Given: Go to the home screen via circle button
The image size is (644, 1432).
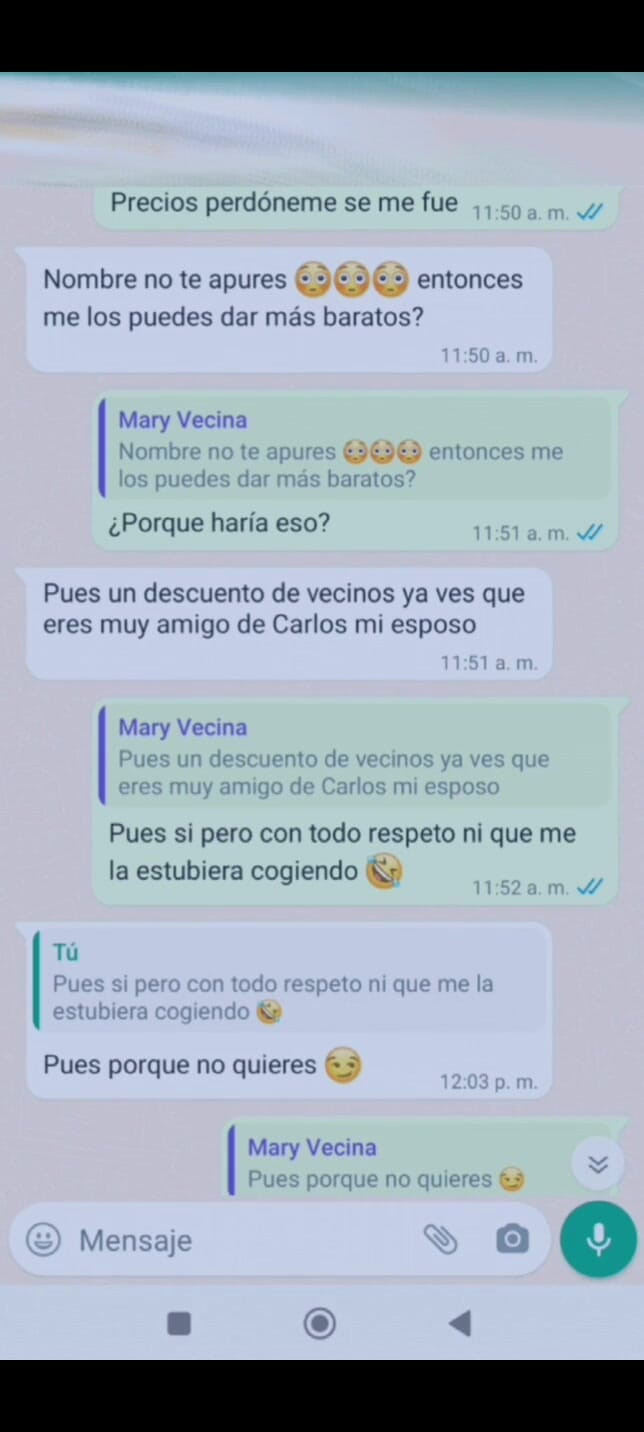Looking at the screenshot, I should point(320,1324).
